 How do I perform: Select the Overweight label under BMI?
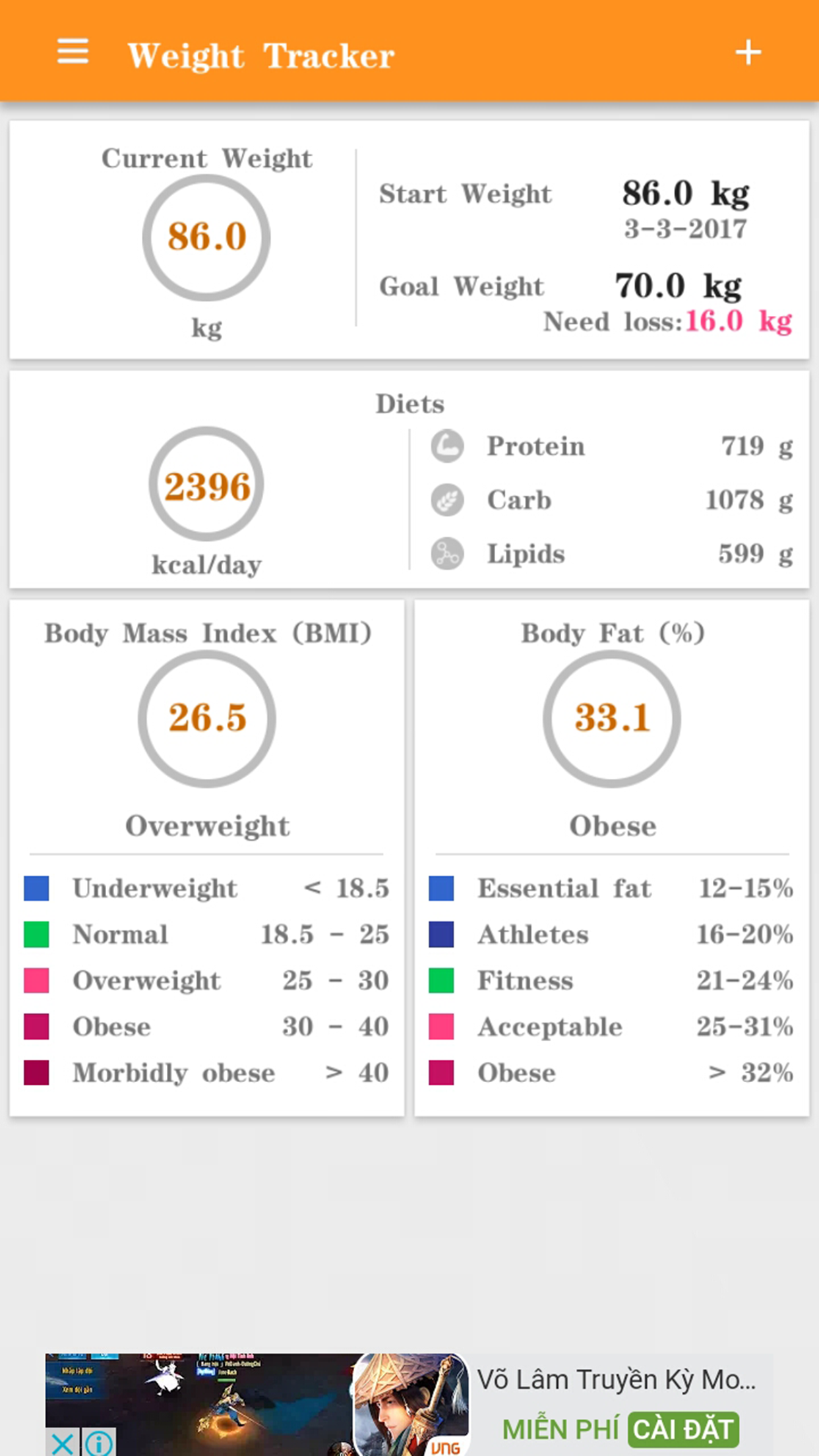click(x=207, y=825)
